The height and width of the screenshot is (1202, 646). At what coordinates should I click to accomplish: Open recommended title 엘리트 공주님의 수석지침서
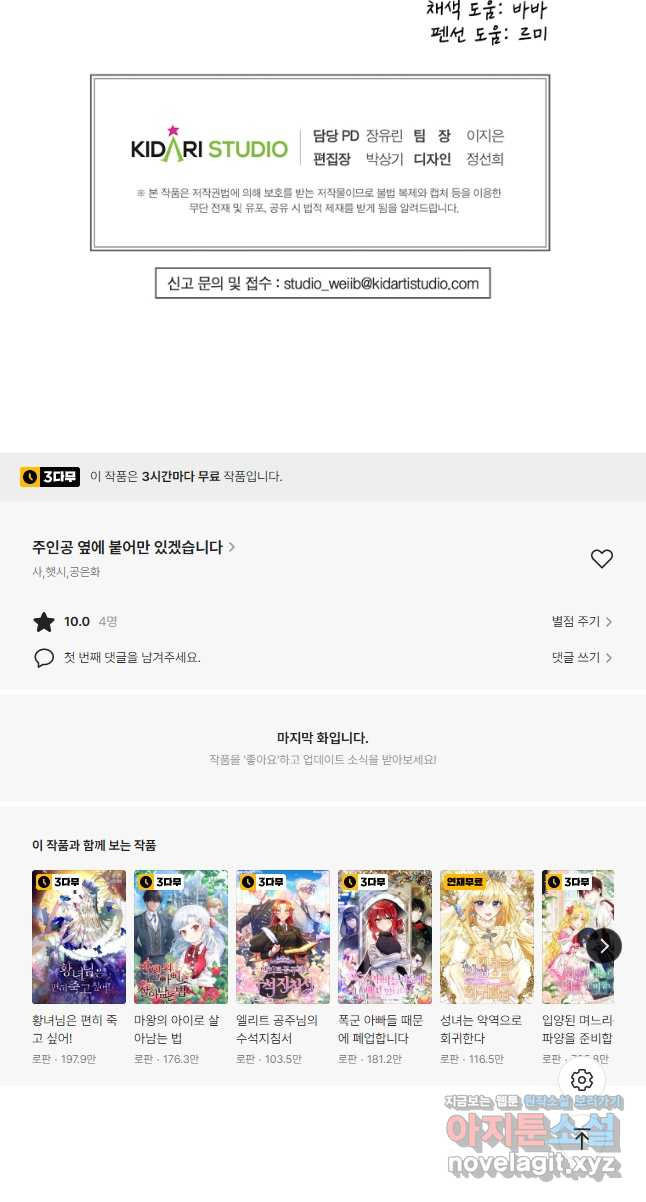point(283,937)
